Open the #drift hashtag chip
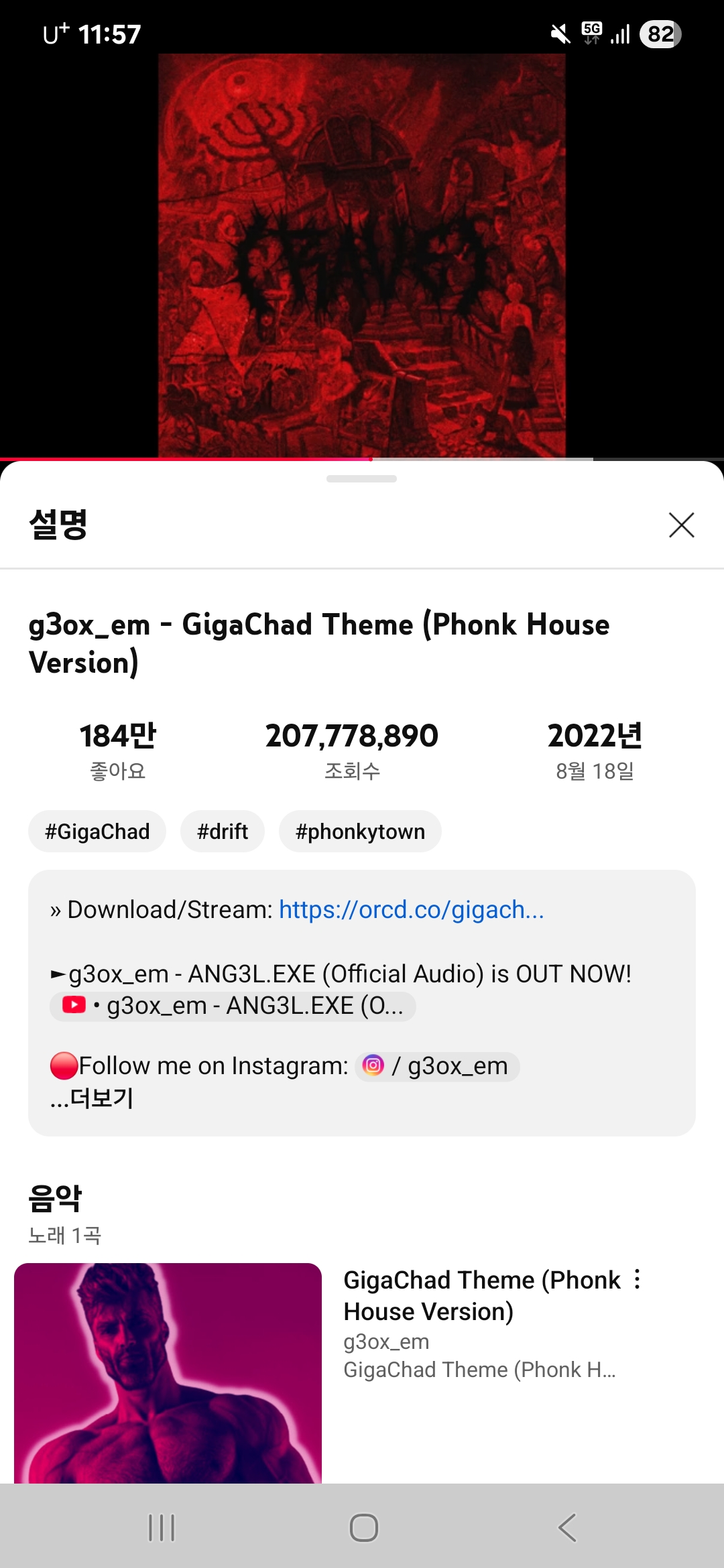 point(223,832)
